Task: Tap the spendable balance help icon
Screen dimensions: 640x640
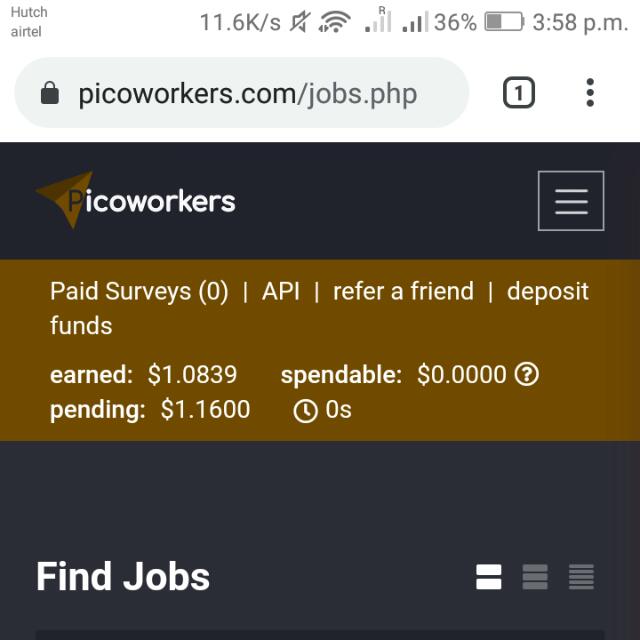Action: 526,375
